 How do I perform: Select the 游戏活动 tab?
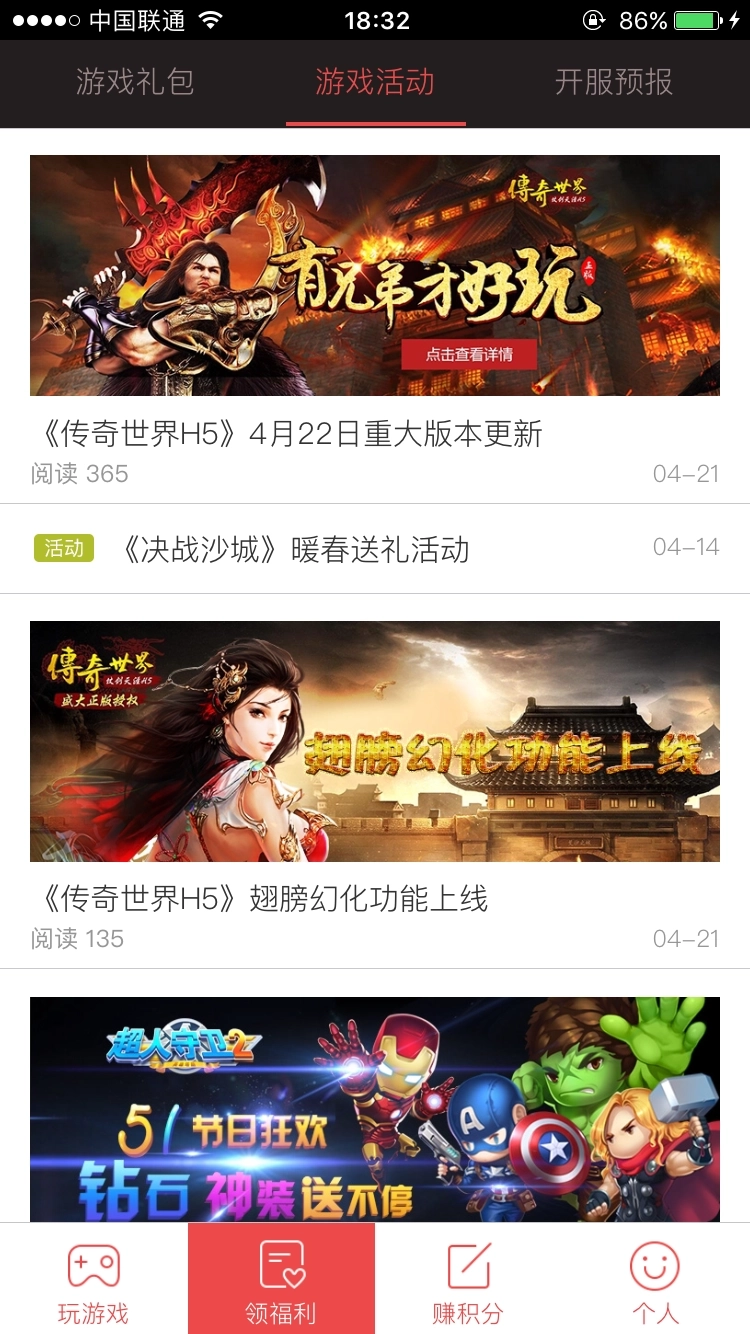coord(375,84)
